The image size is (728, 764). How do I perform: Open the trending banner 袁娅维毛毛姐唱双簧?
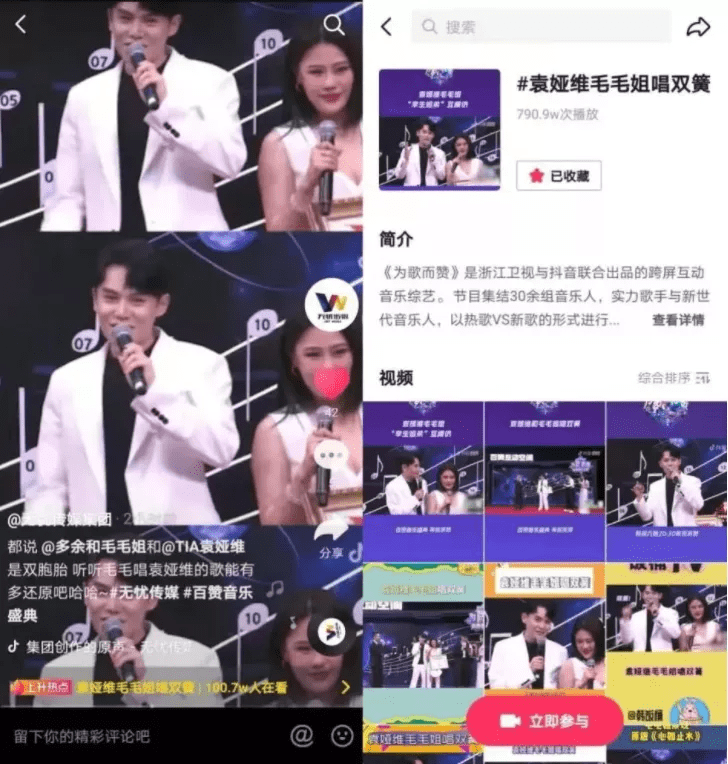pos(180,687)
